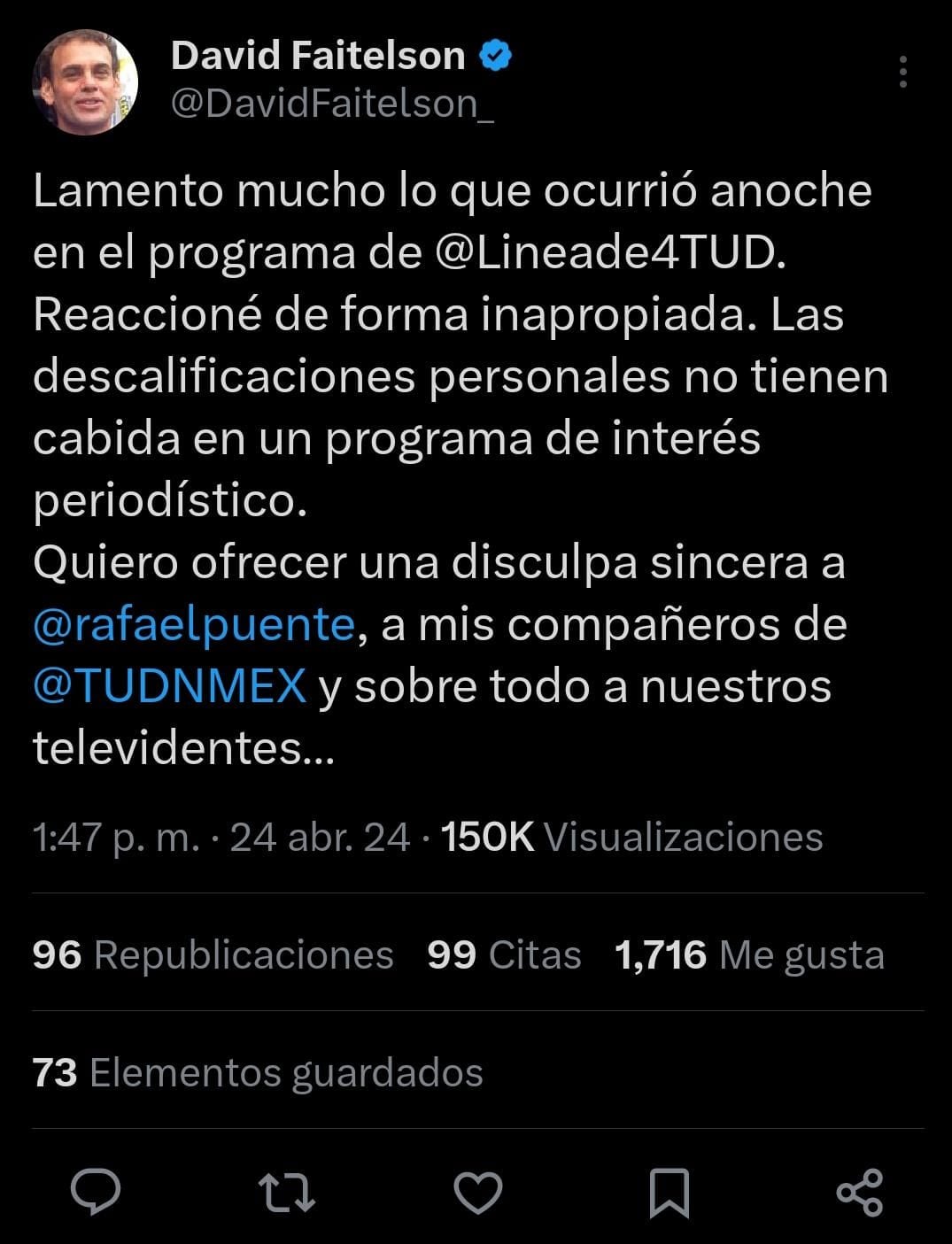The image size is (952, 1244).
Task: Open David Faitelson's profile picture
Action: pos(85,82)
